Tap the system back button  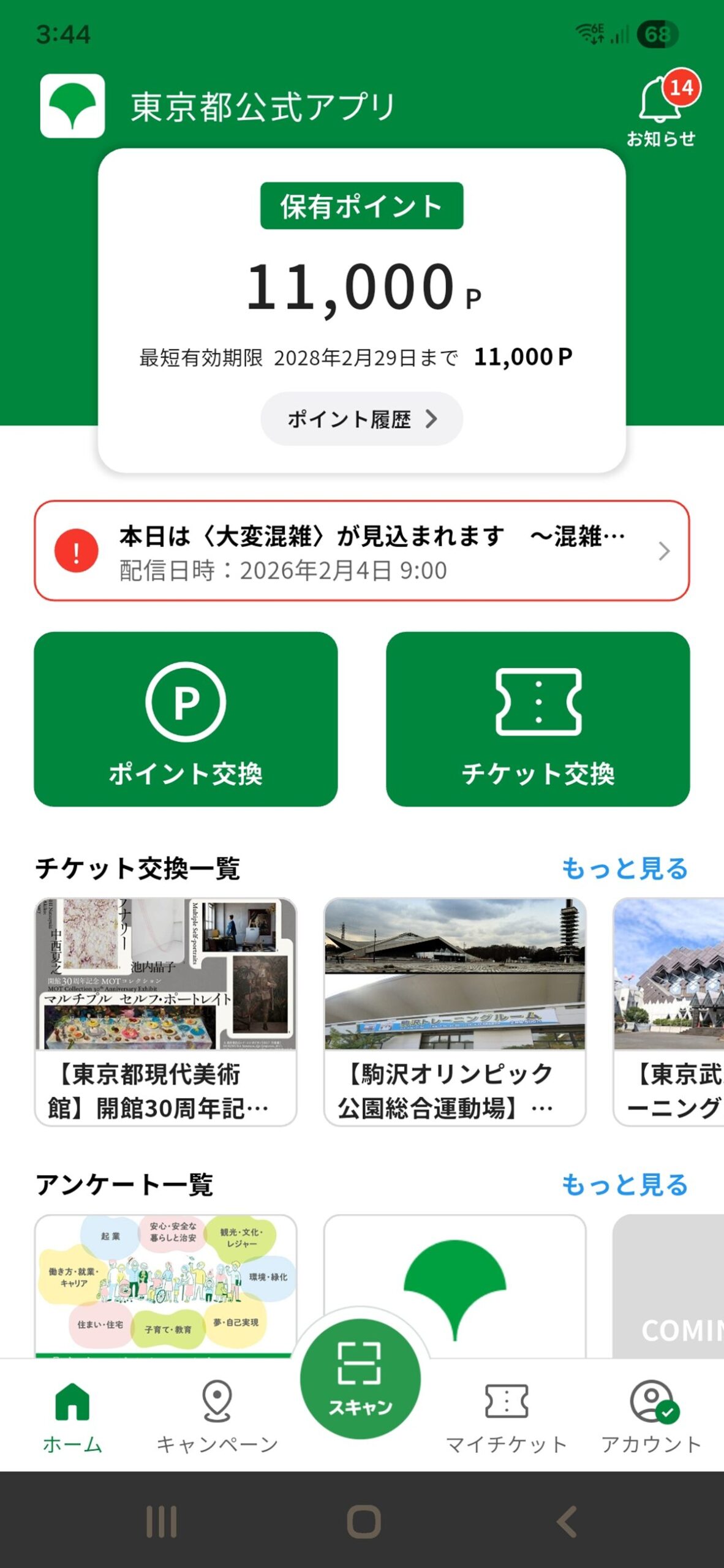coord(567,1521)
